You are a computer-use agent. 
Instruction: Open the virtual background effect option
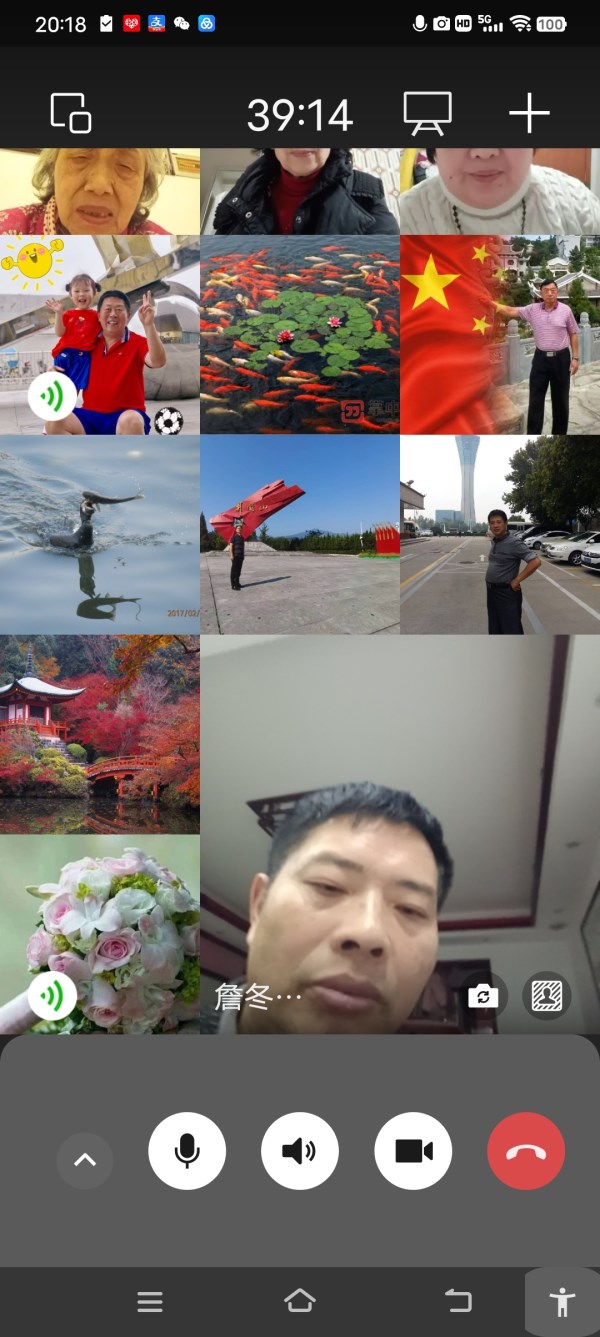click(x=546, y=996)
